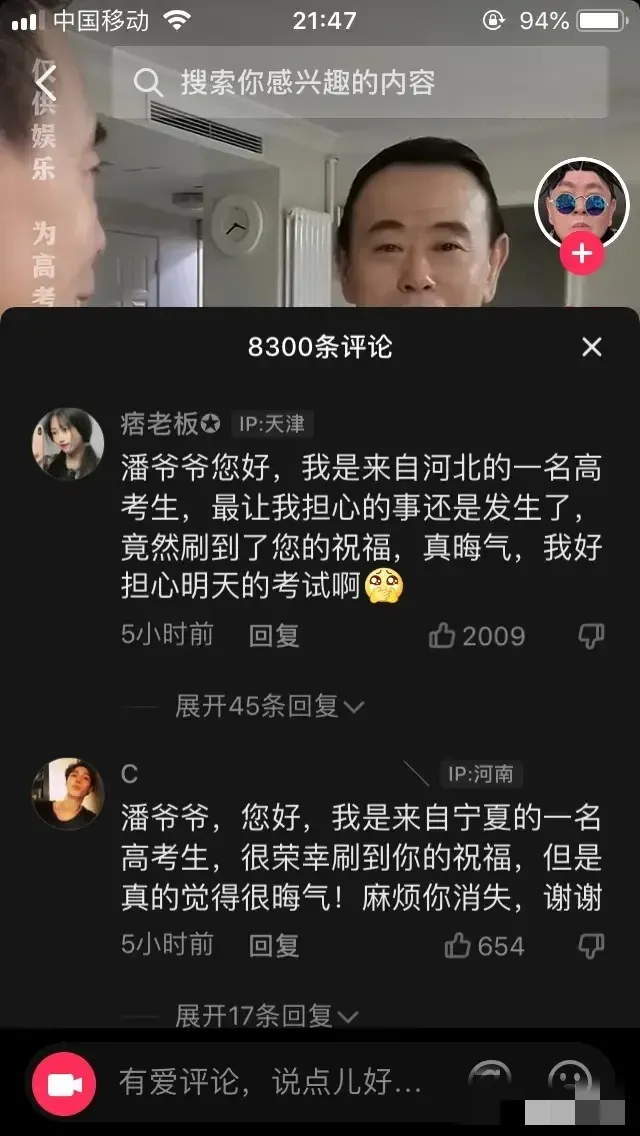Follow the creator via red plus button
Screen dimensions: 640x1136
582,254
